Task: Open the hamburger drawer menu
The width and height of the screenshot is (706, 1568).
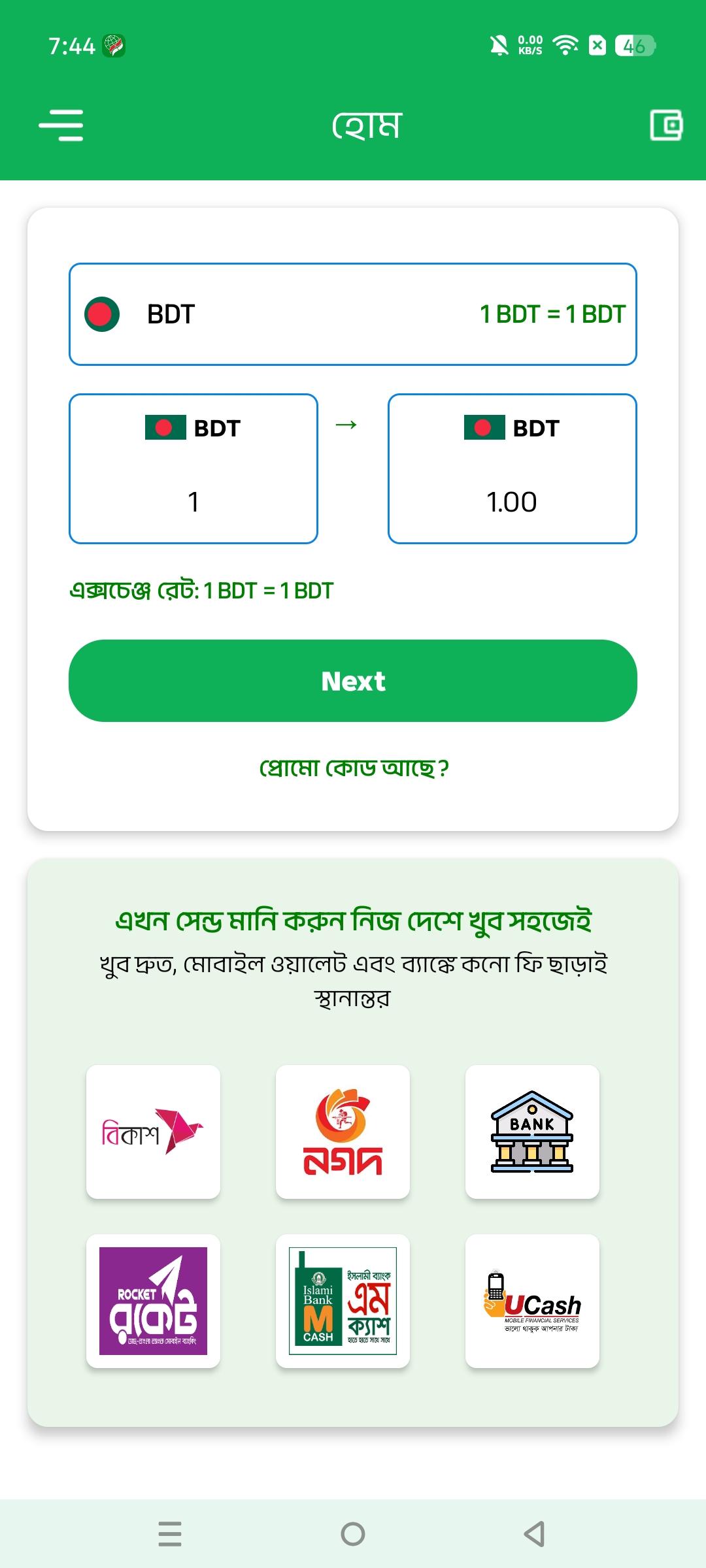Action: click(x=61, y=125)
